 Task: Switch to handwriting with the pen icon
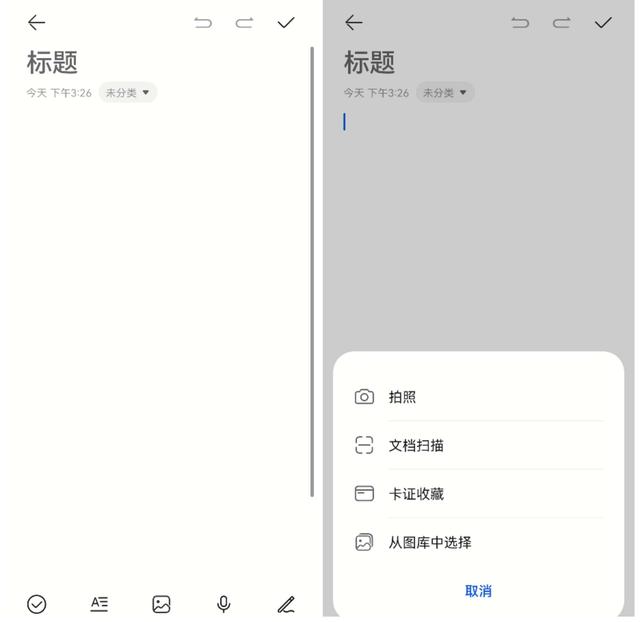coord(286,604)
